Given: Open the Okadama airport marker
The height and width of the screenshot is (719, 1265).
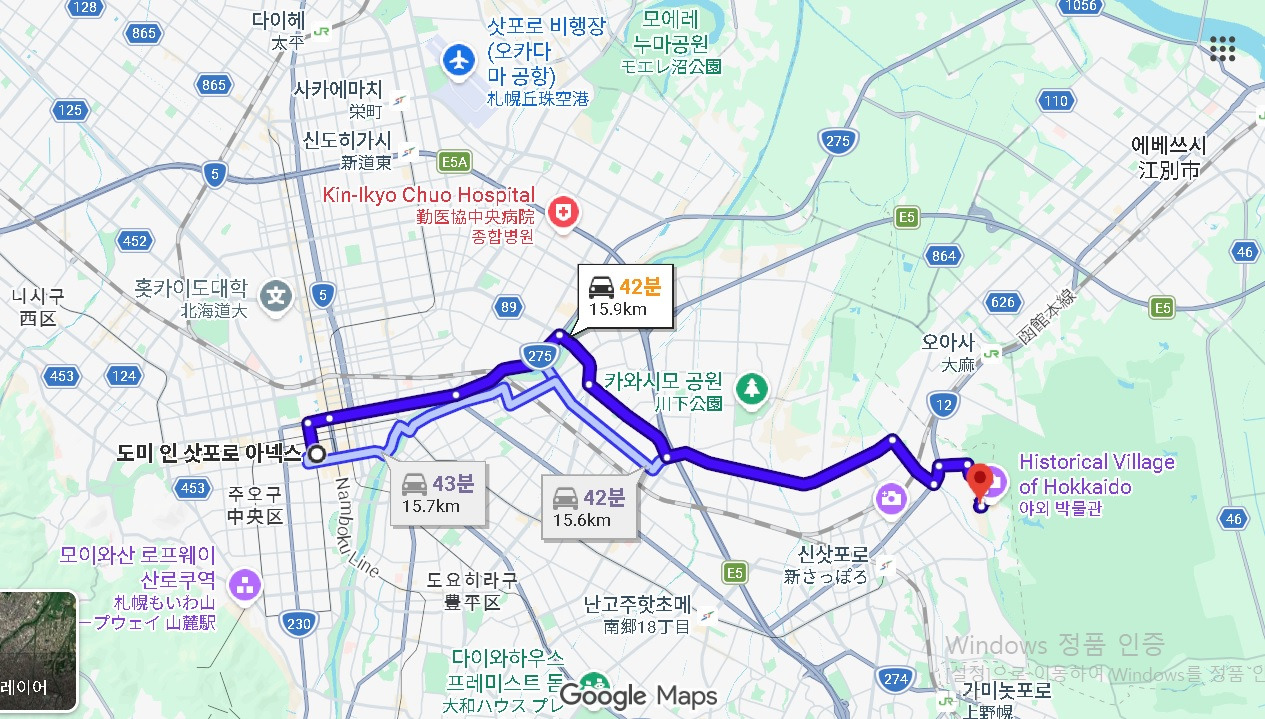Looking at the screenshot, I should click(459, 59).
